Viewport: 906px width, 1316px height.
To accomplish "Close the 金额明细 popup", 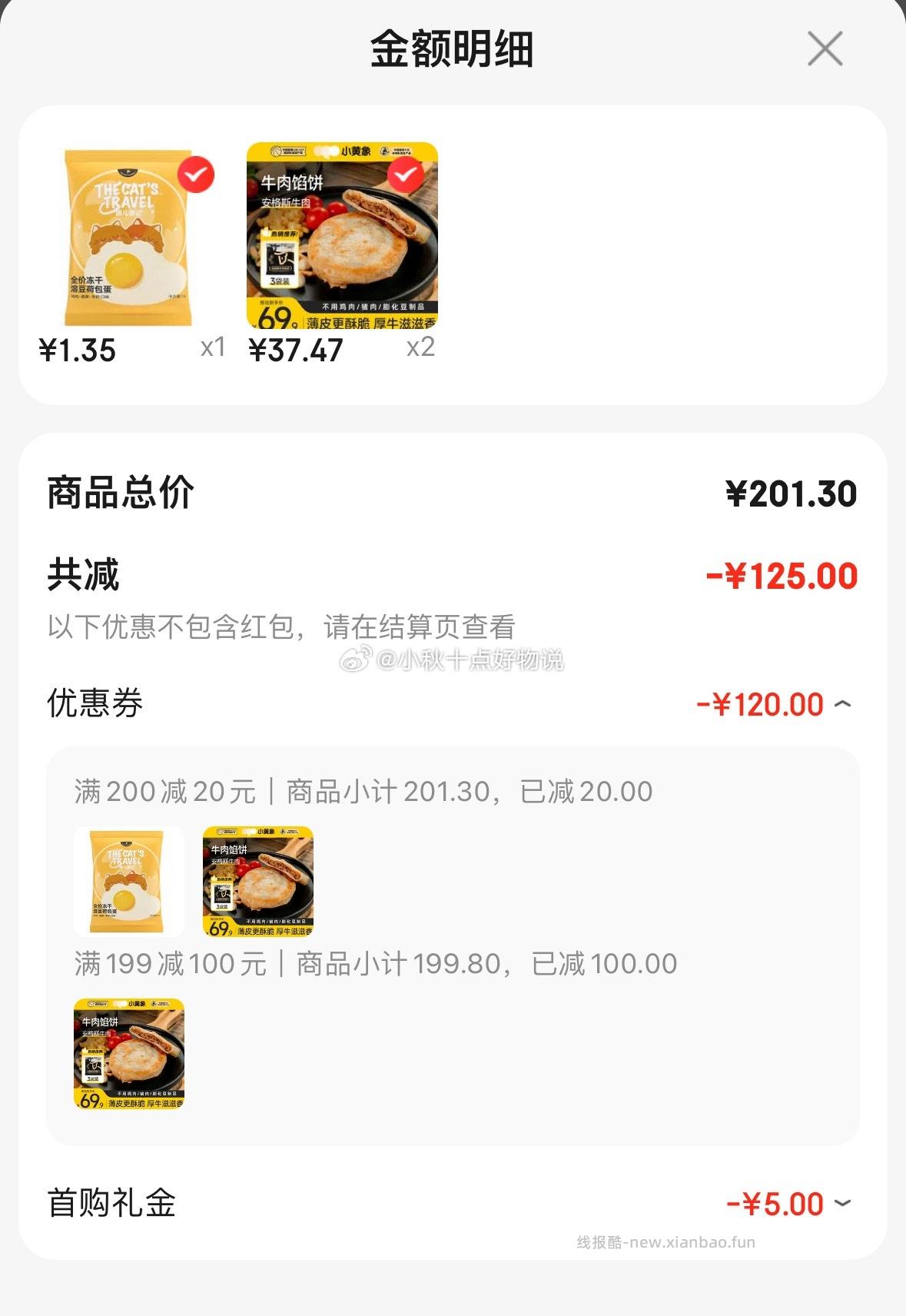I will point(825,49).
